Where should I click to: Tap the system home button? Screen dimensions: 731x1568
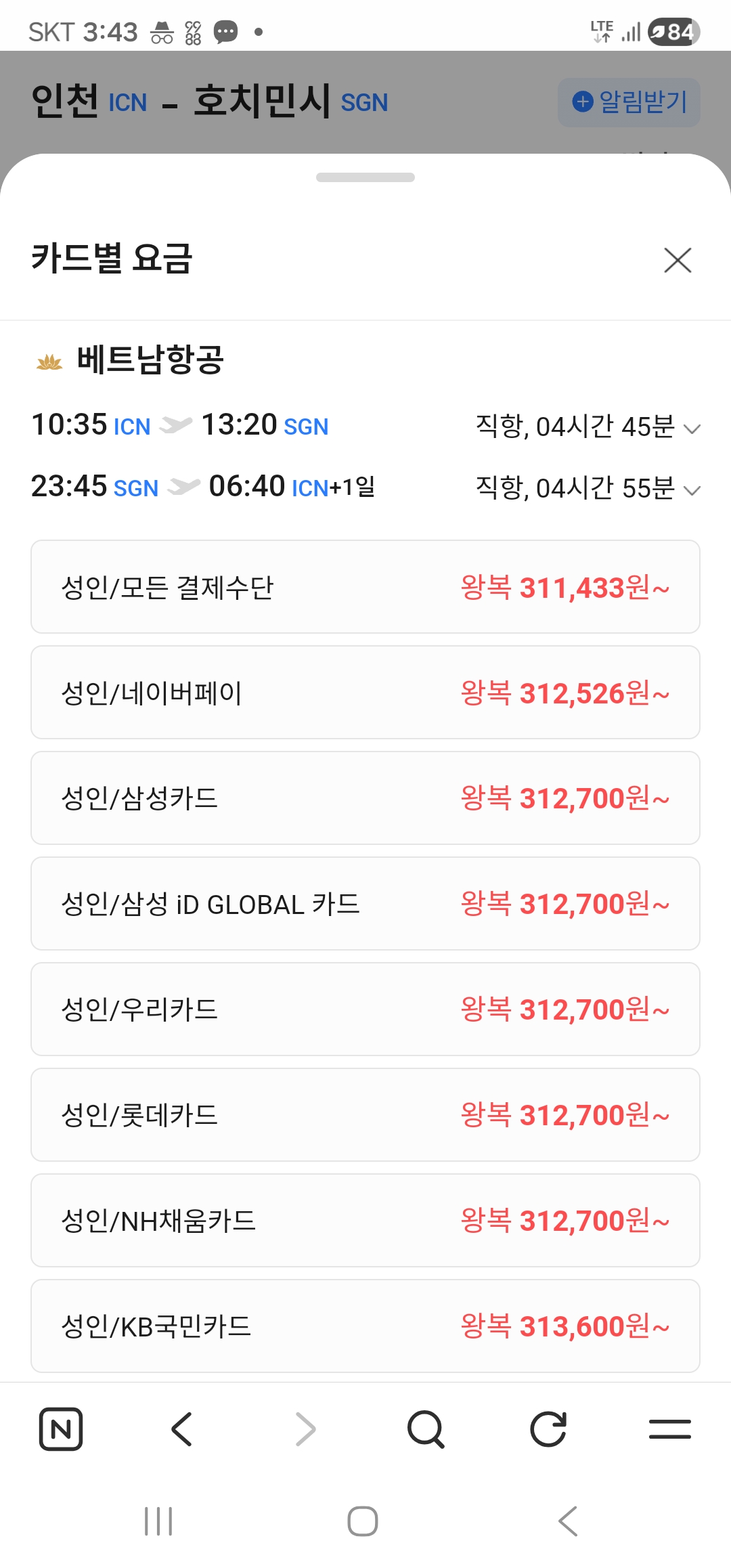click(x=363, y=1521)
